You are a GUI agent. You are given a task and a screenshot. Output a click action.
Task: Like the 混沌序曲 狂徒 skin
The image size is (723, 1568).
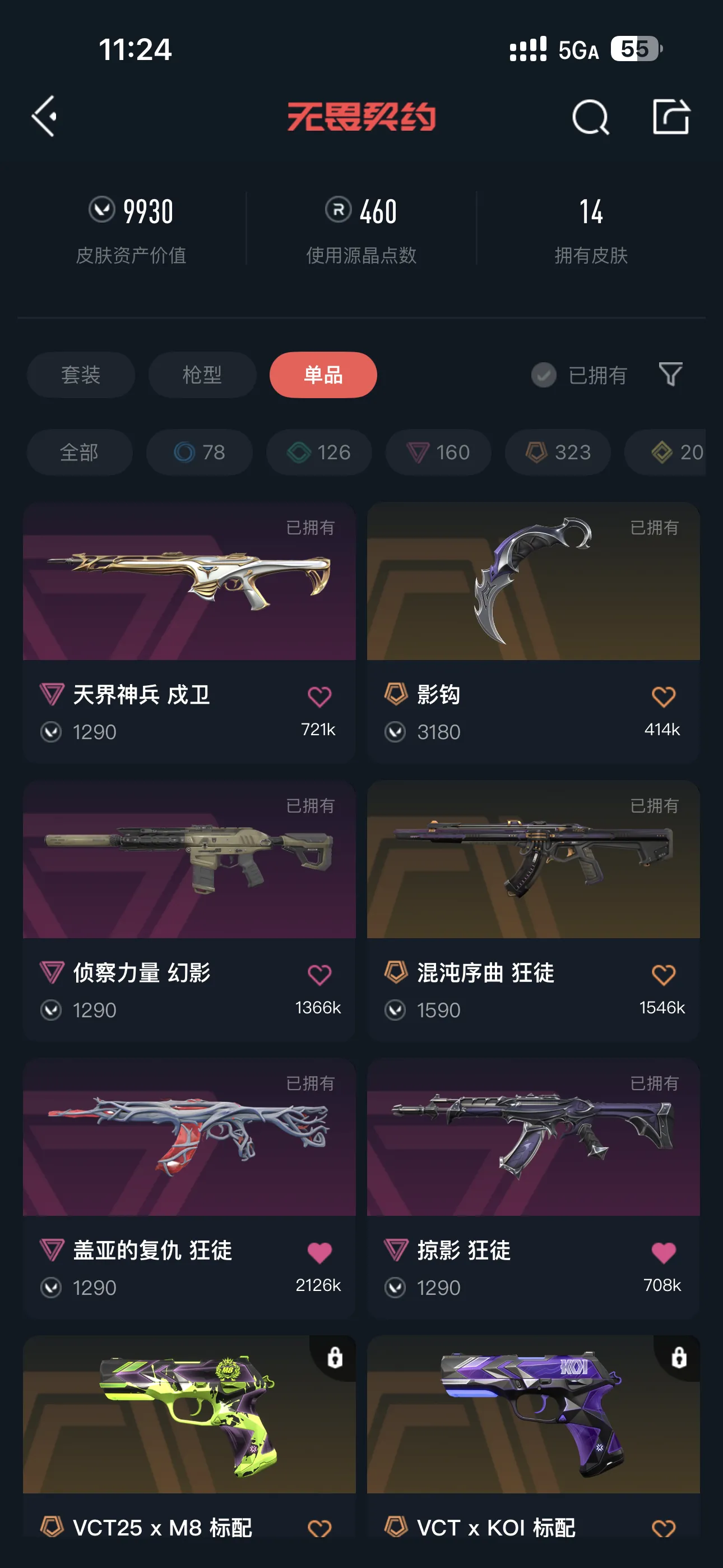664,975
